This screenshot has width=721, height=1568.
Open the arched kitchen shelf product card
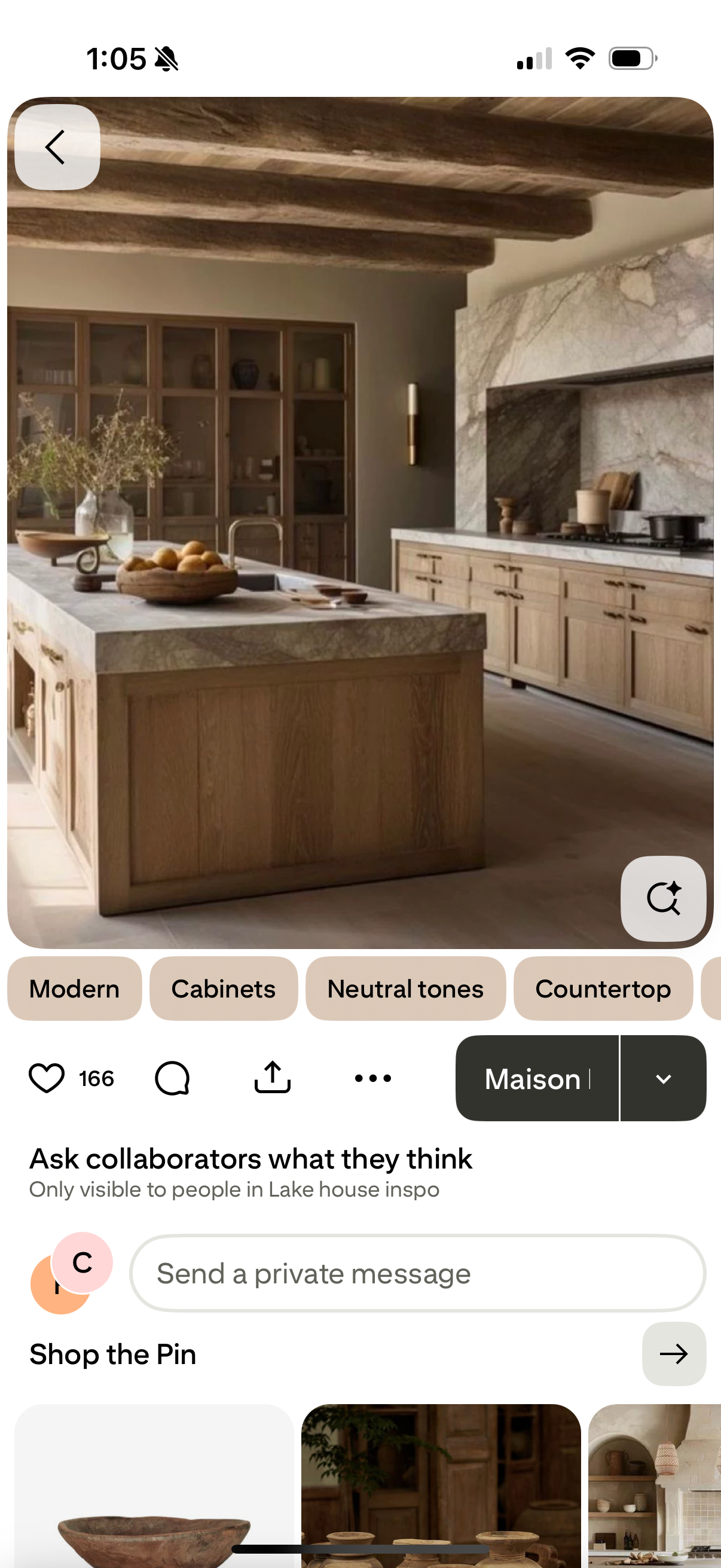tap(654, 1485)
